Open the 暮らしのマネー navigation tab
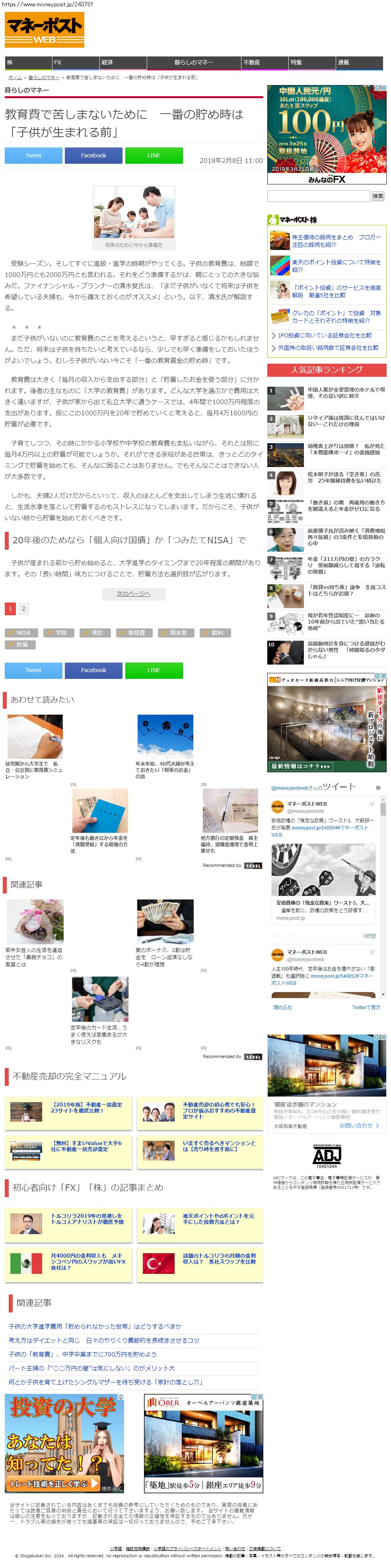The height and width of the screenshot is (1568, 391). click(194, 62)
